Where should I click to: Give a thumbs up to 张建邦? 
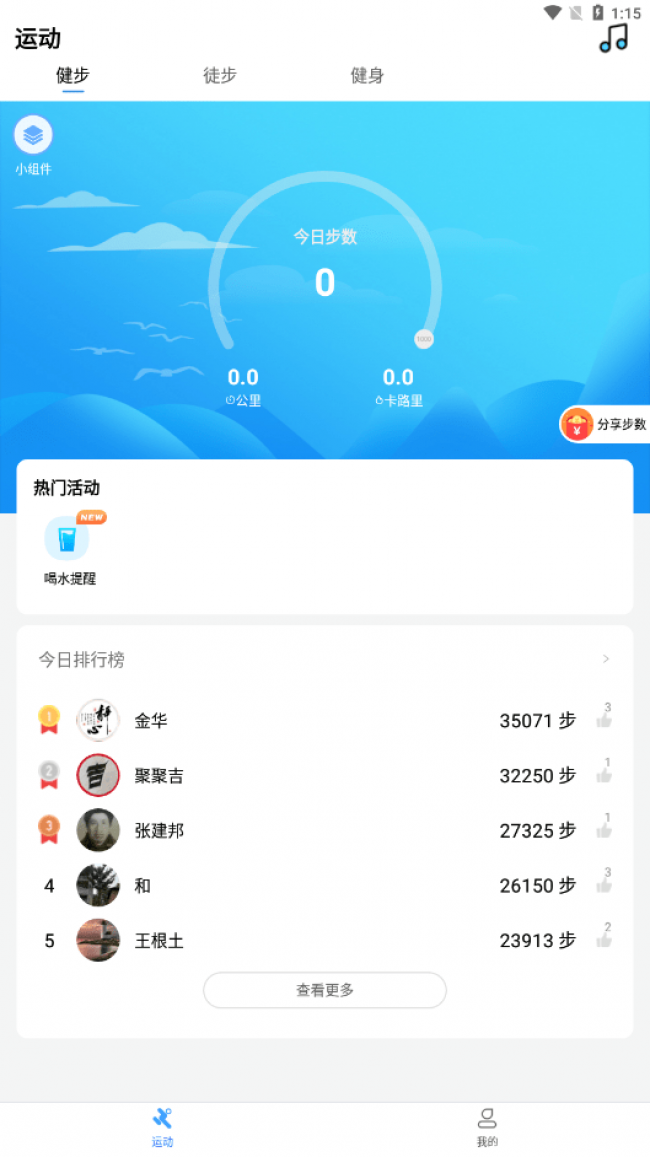(x=604, y=829)
